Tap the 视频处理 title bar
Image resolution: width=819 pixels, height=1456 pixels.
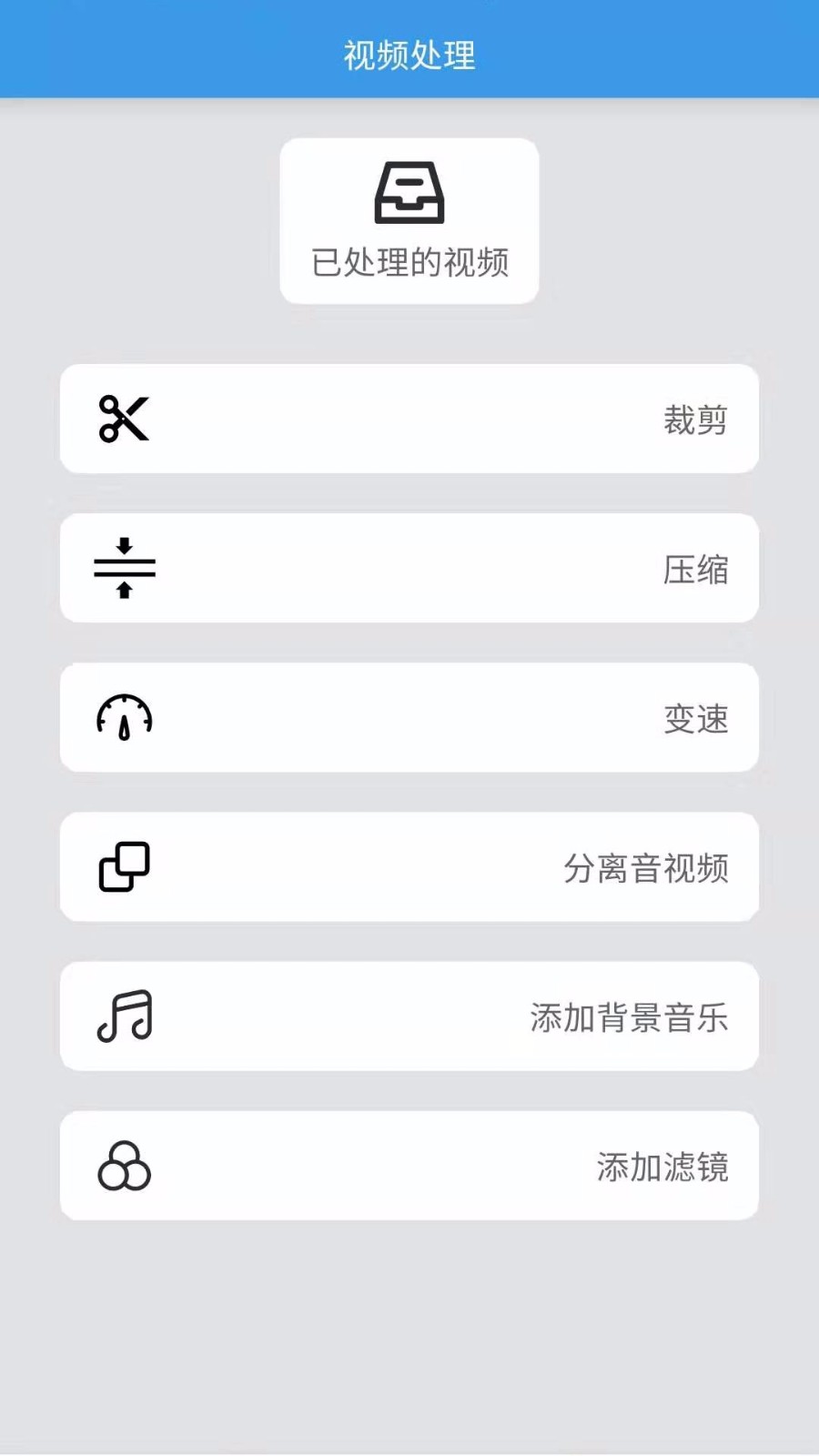point(409,53)
